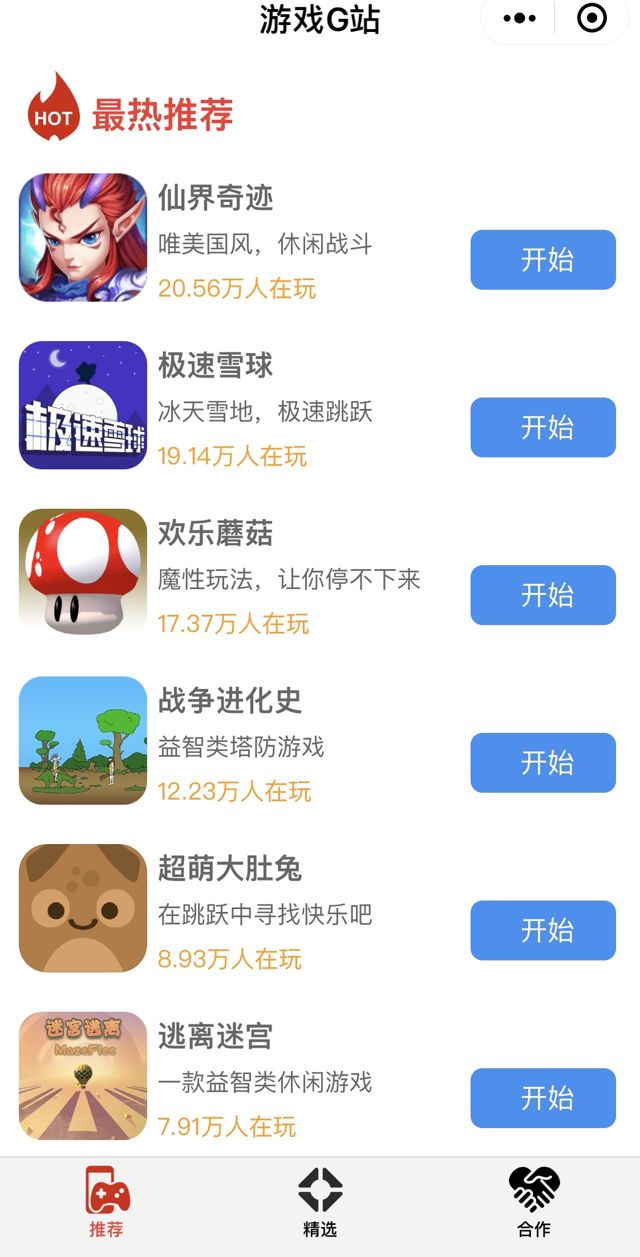Close the mini program with the circle icon
Image resolution: width=640 pixels, height=1257 pixels.
(592, 19)
